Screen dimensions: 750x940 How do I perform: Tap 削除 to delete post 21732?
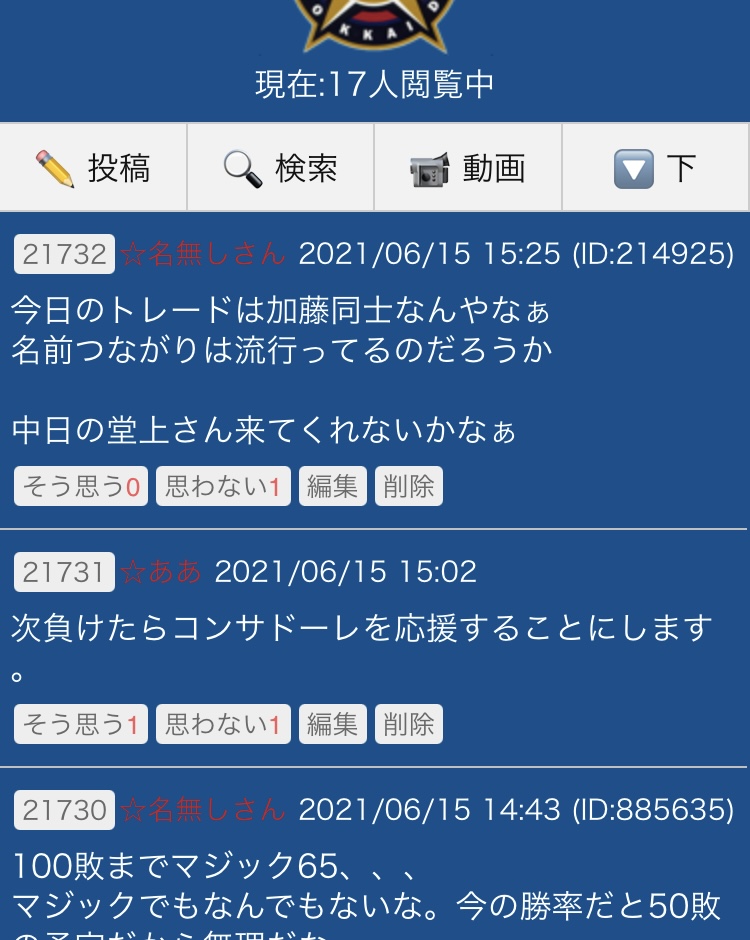coord(409,487)
